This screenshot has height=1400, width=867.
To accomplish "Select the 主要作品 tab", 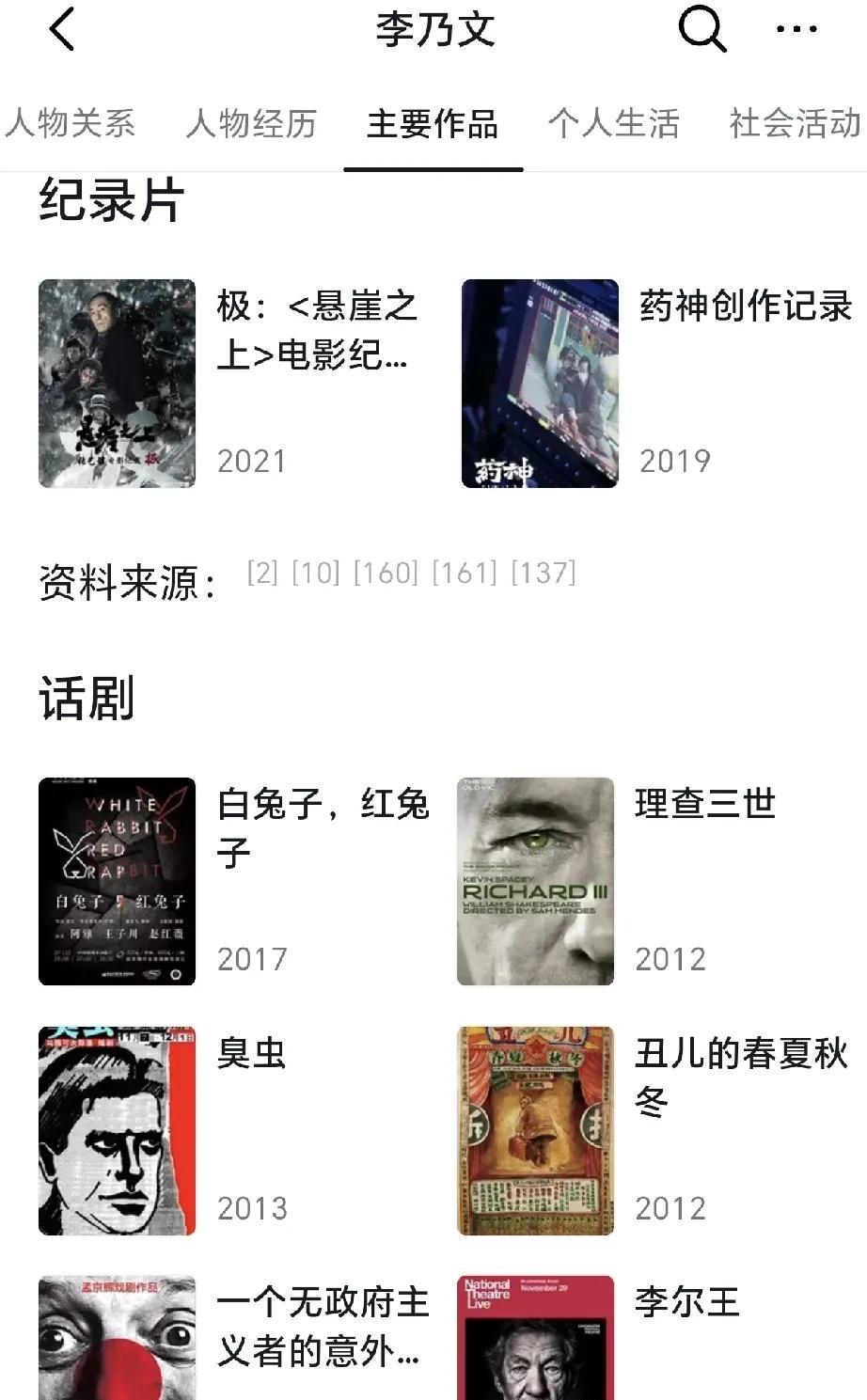I will pos(433,124).
